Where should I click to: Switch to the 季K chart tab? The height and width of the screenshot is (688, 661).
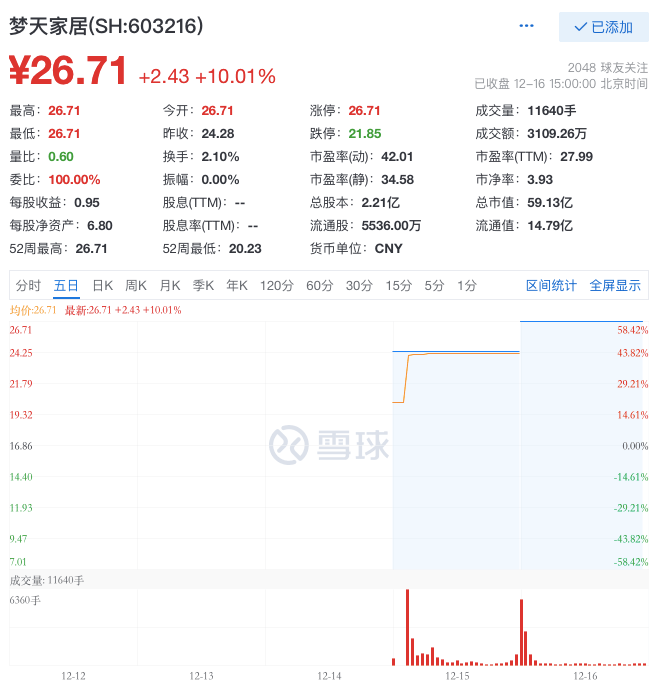pos(203,285)
